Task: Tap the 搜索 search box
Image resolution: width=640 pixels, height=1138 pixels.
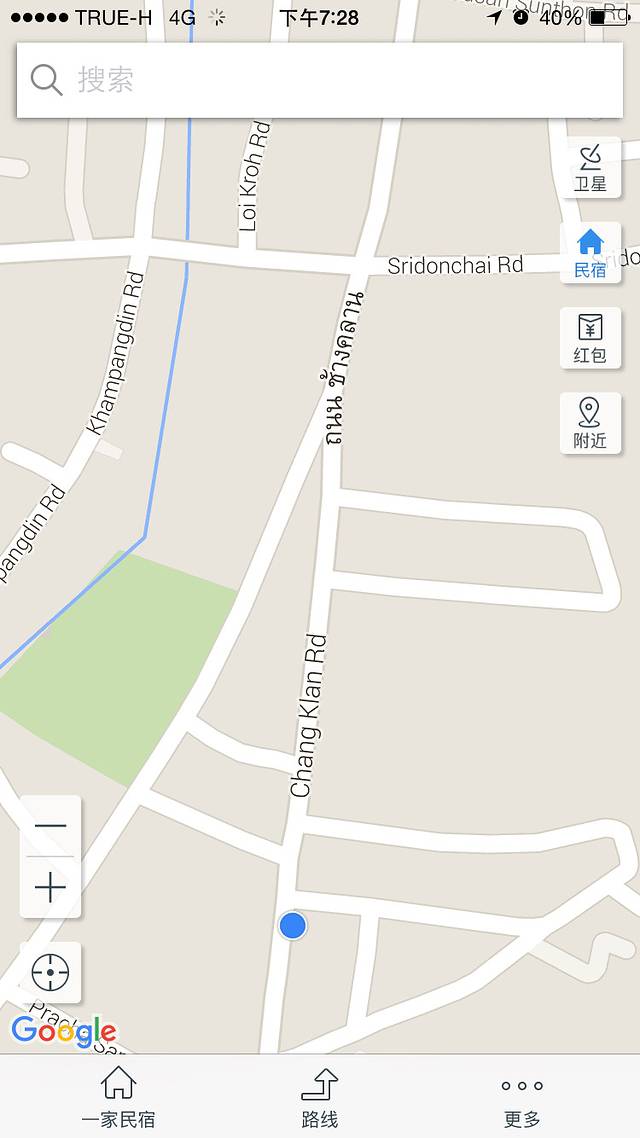Action: (x=320, y=80)
